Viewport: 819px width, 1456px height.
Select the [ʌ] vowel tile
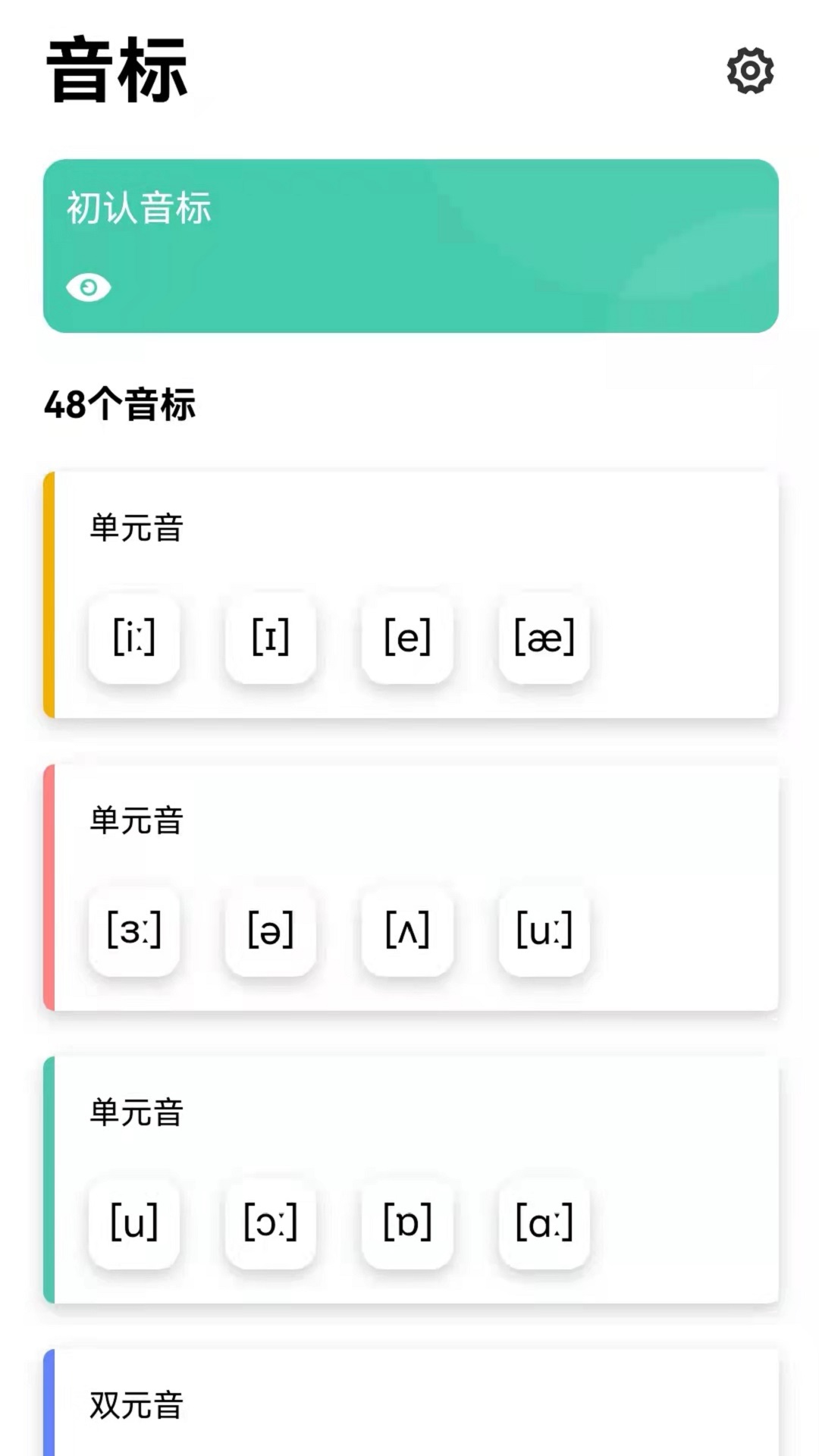pyautogui.click(x=408, y=933)
